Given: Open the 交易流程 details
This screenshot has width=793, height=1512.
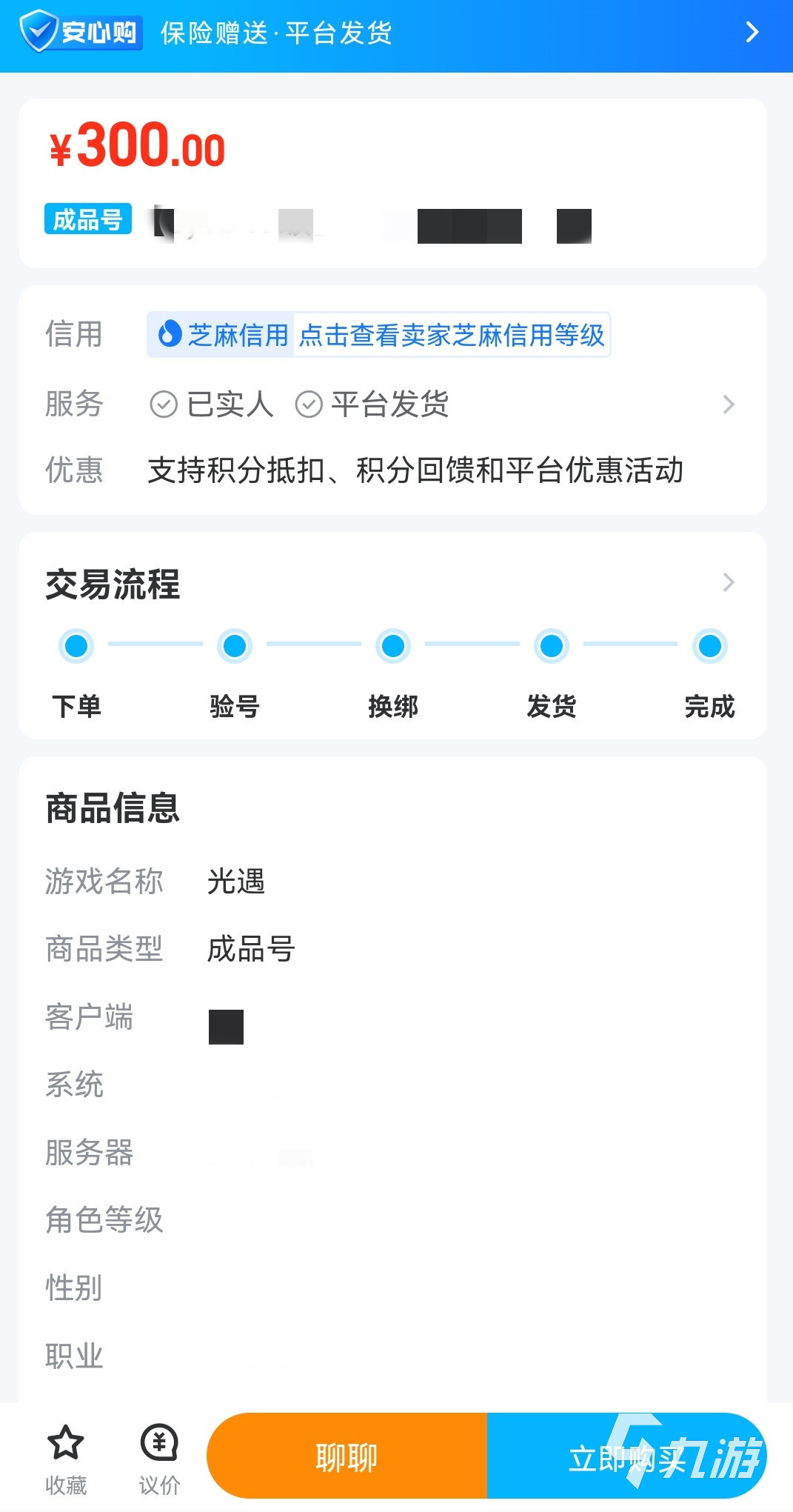Looking at the screenshot, I should (728, 583).
